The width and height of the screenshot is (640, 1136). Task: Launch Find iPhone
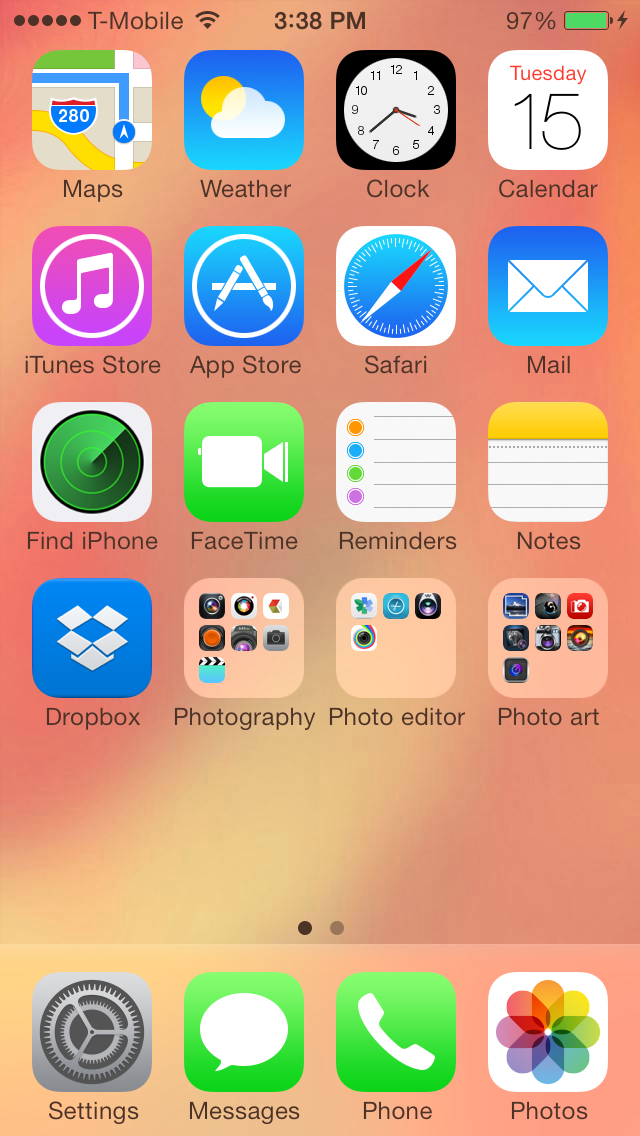click(92, 462)
